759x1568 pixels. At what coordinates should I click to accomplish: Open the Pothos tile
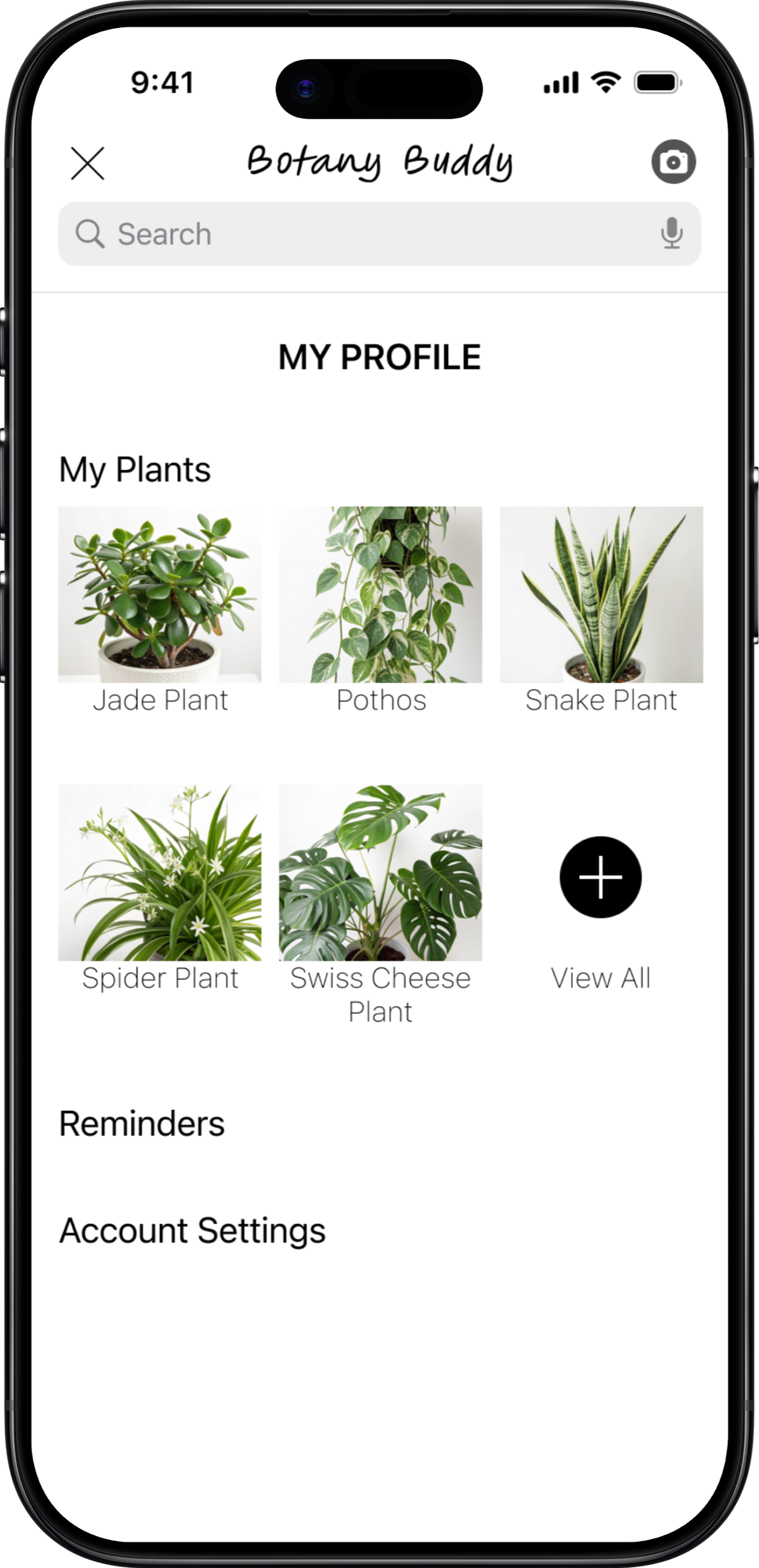pyautogui.click(x=381, y=595)
